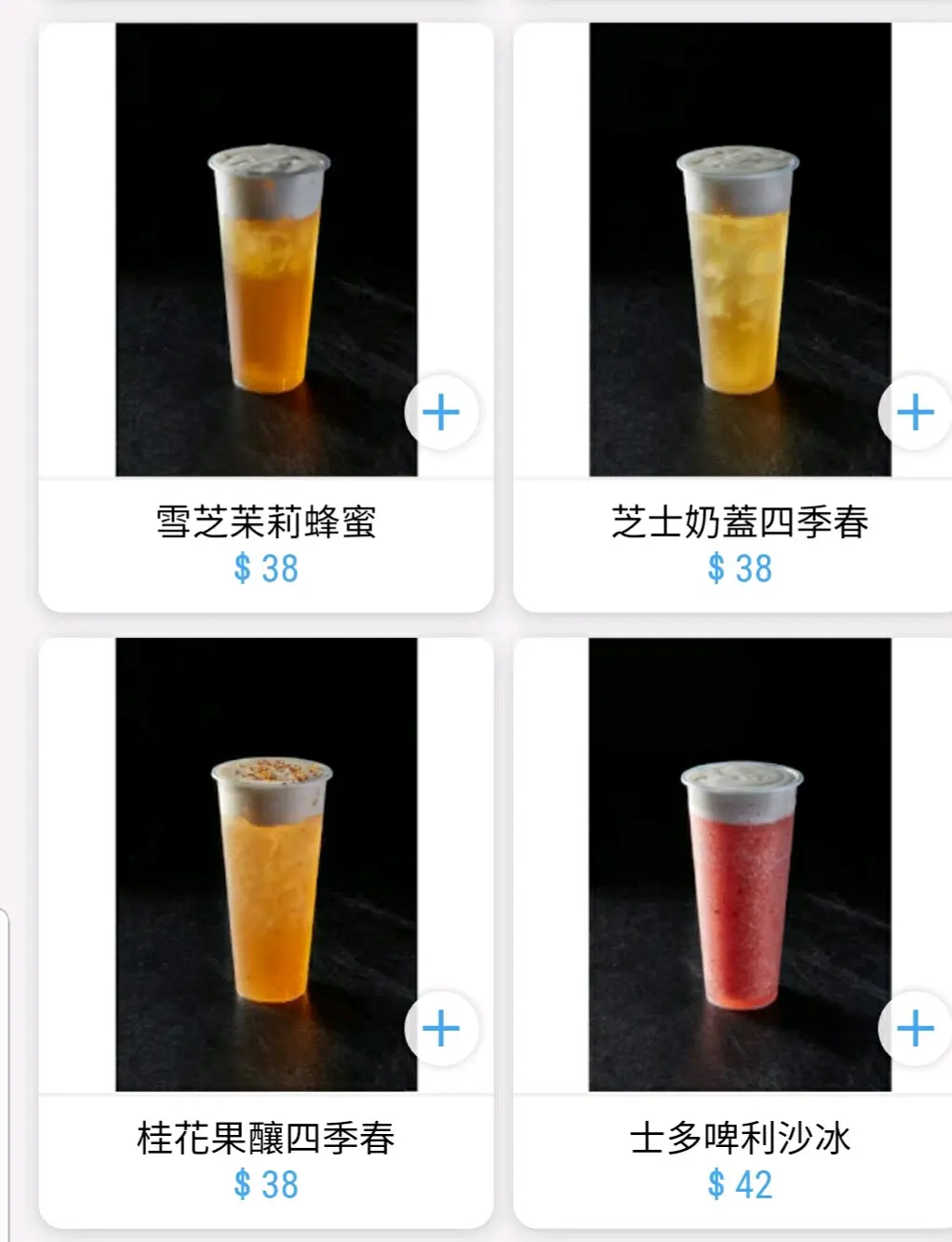This screenshot has height=1242, width=952.
Task: Add 桂花果釀四季春 to the order
Action: [x=441, y=1029]
